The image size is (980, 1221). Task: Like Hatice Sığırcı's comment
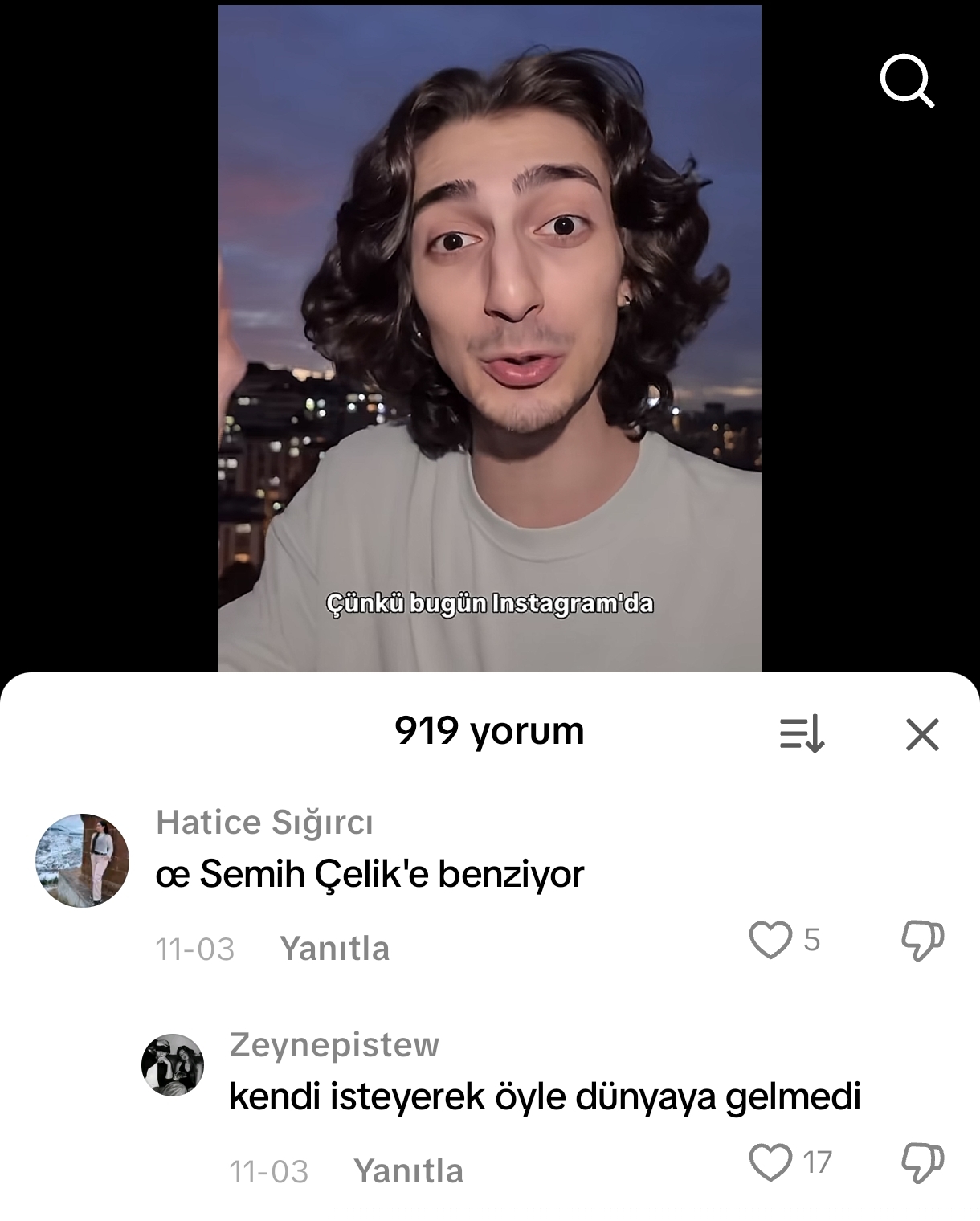[x=770, y=940]
